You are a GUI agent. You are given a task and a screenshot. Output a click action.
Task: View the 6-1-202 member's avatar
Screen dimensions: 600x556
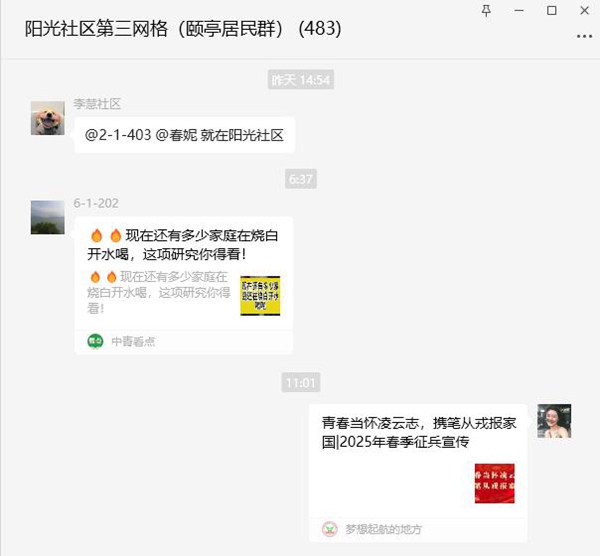pos(48,217)
